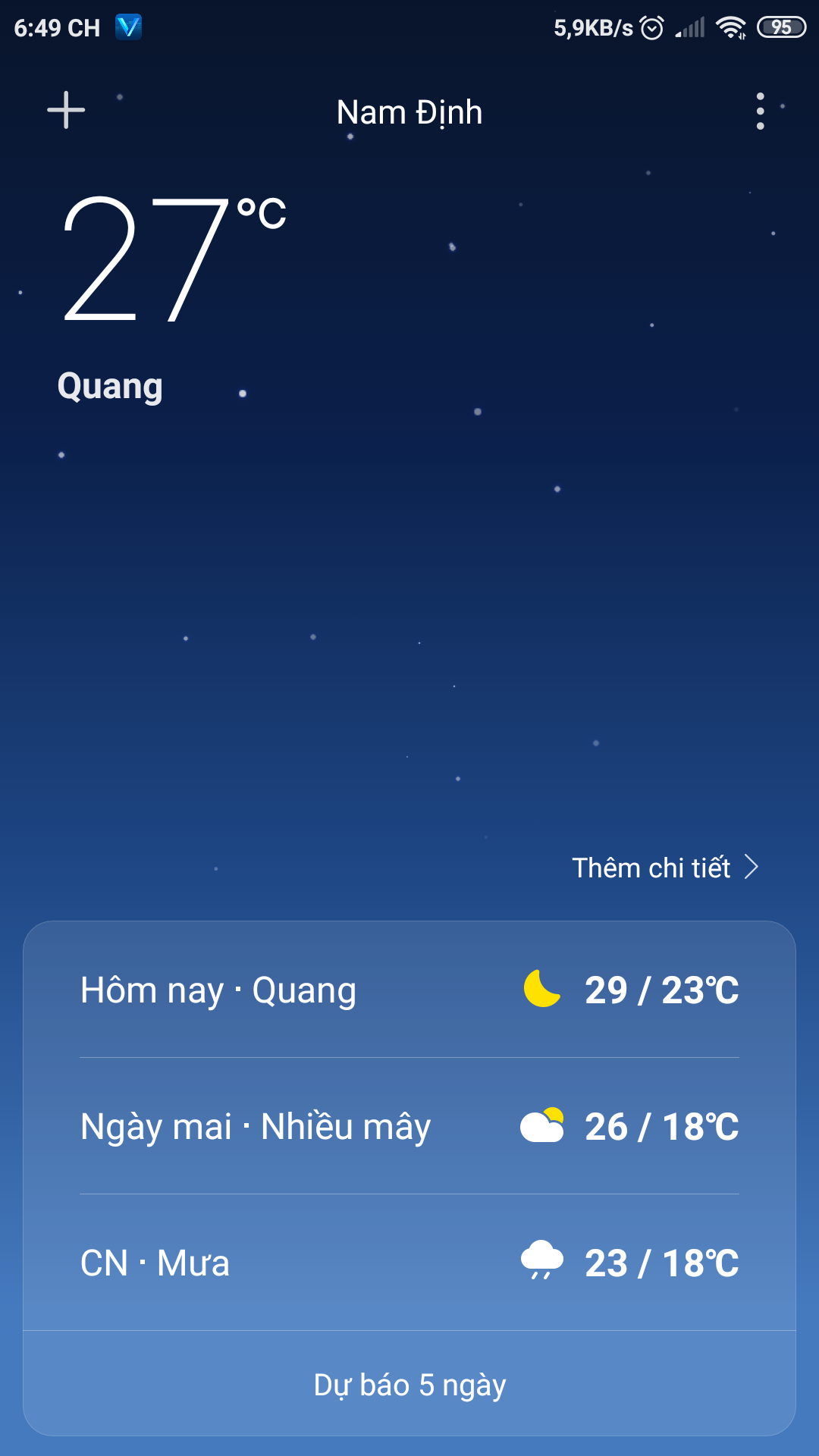Tap the 27°C current temperature display

pyautogui.click(x=174, y=258)
